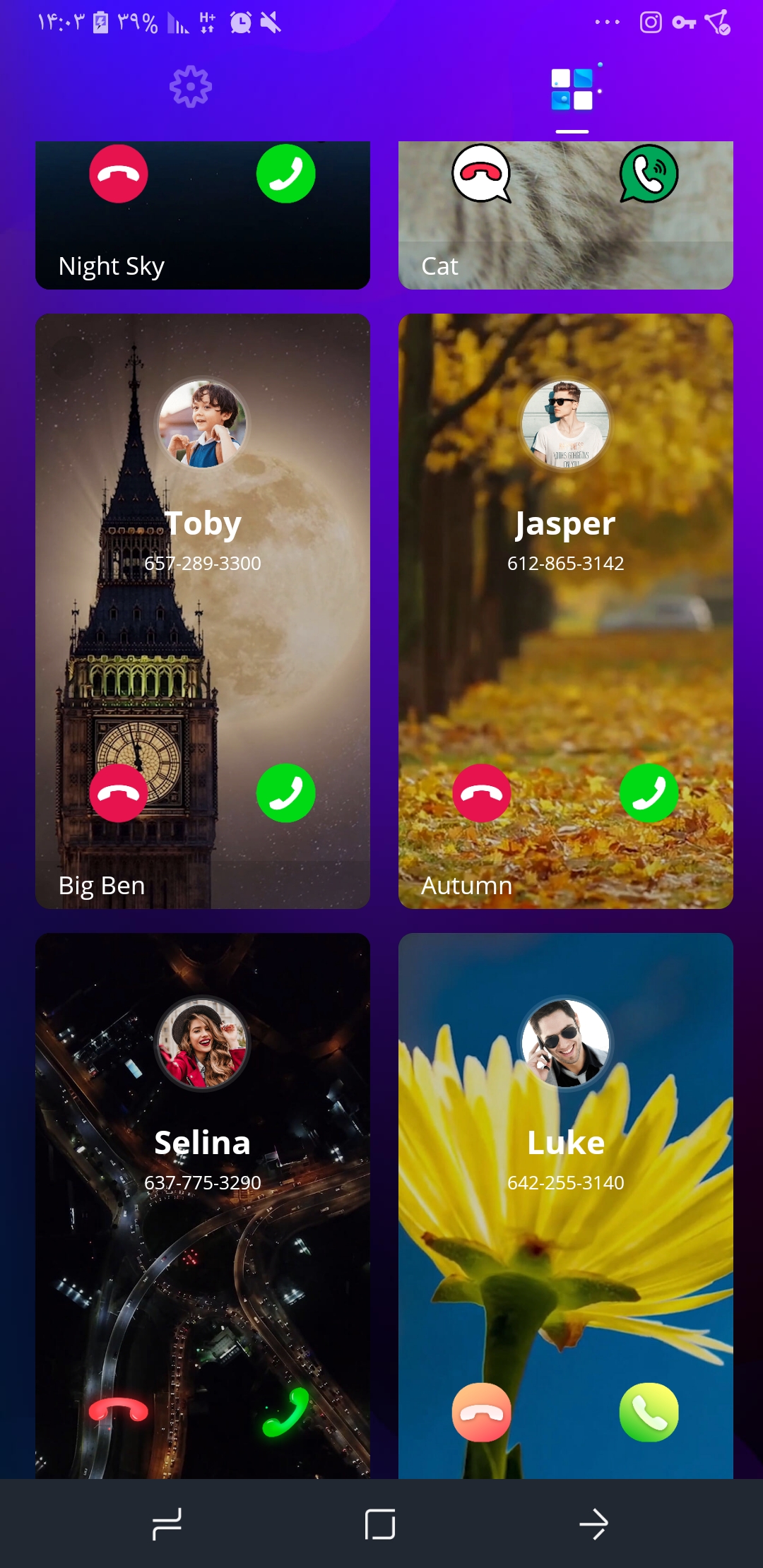The width and height of the screenshot is (763, 1568).
Task: Open the settings gear tab
Action: (x=190, y=88)
